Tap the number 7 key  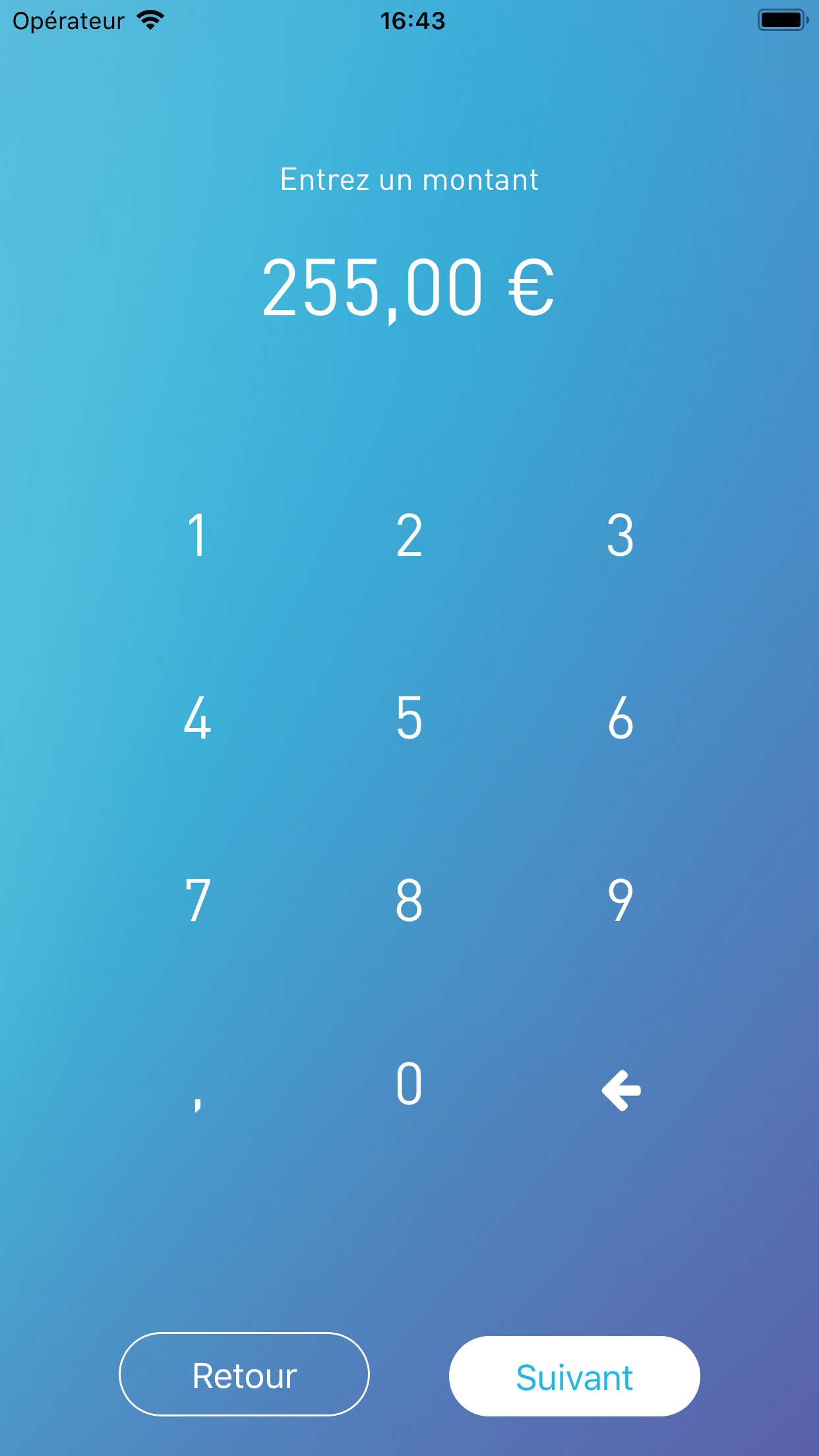click(x=198, y=900)
